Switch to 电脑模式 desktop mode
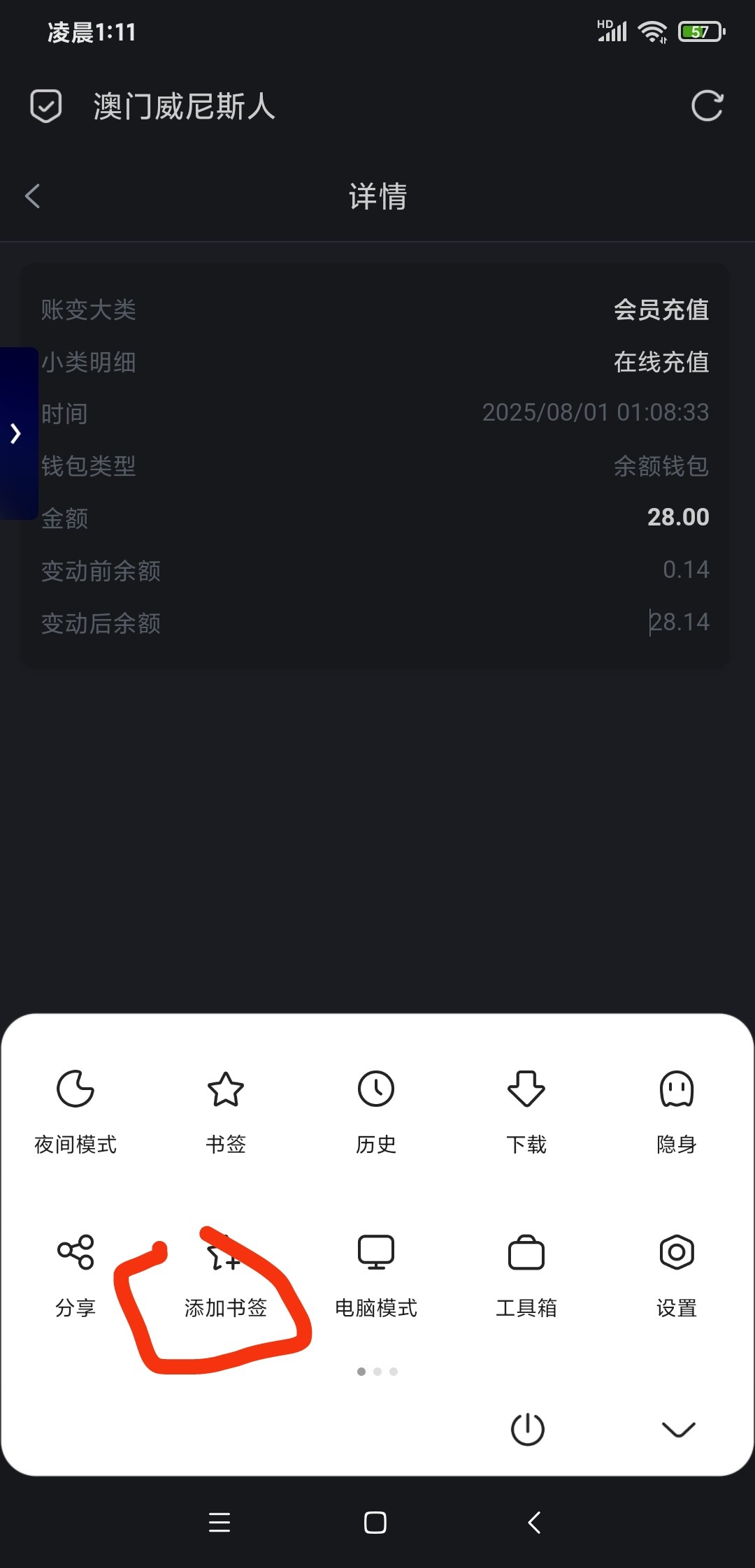This screenshot has height=1568, width=755. tap(376, 1273)
